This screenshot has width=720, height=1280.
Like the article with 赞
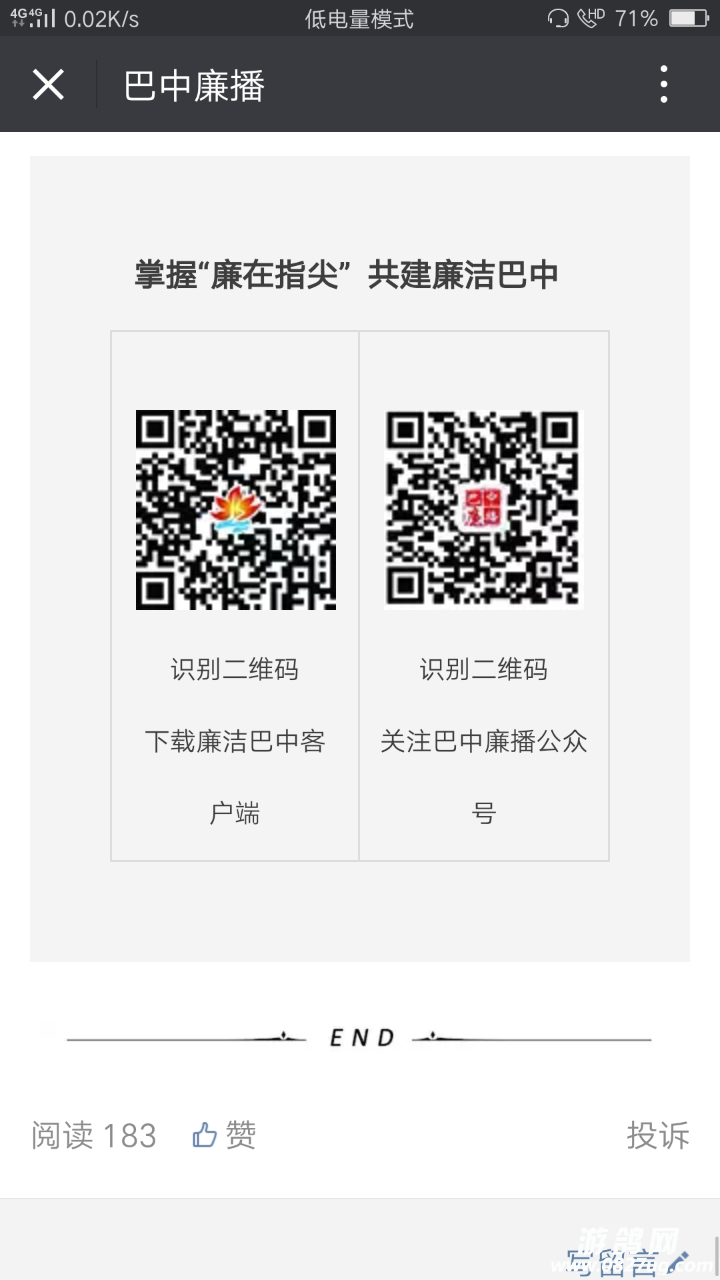pyautogui.click(x=225, y=1135)
